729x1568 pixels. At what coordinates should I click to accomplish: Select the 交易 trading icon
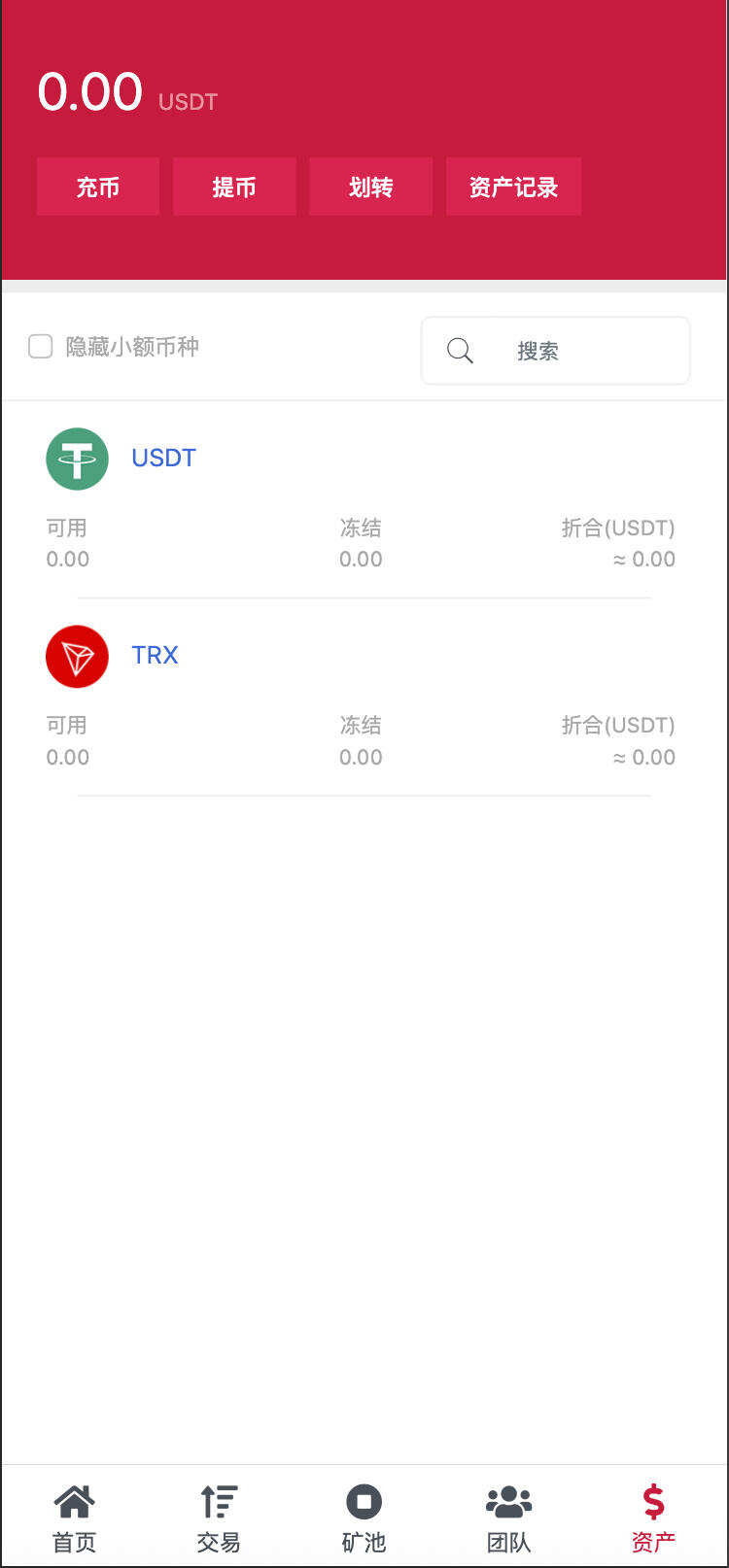click(x=219, y=1501)
